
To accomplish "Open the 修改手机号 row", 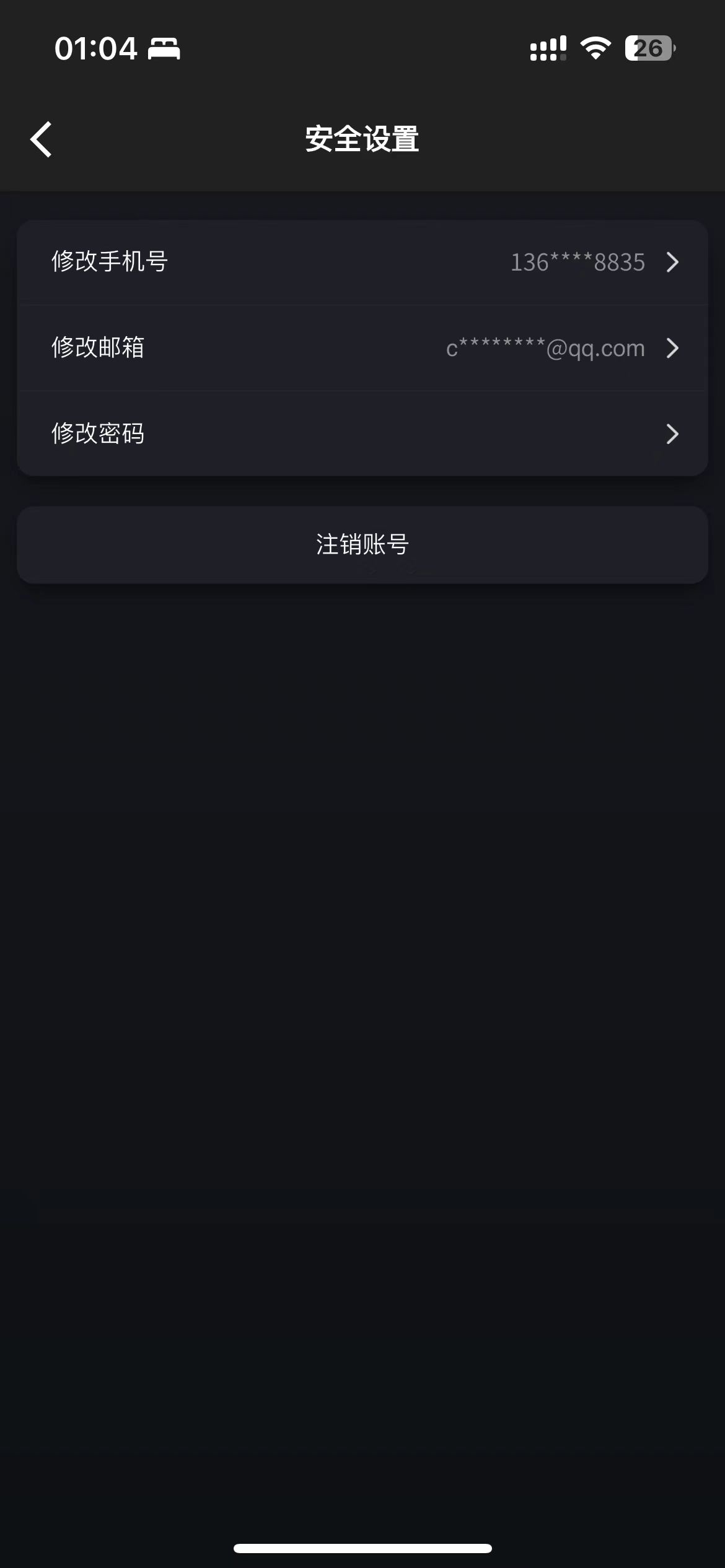I will coord(362,262).
